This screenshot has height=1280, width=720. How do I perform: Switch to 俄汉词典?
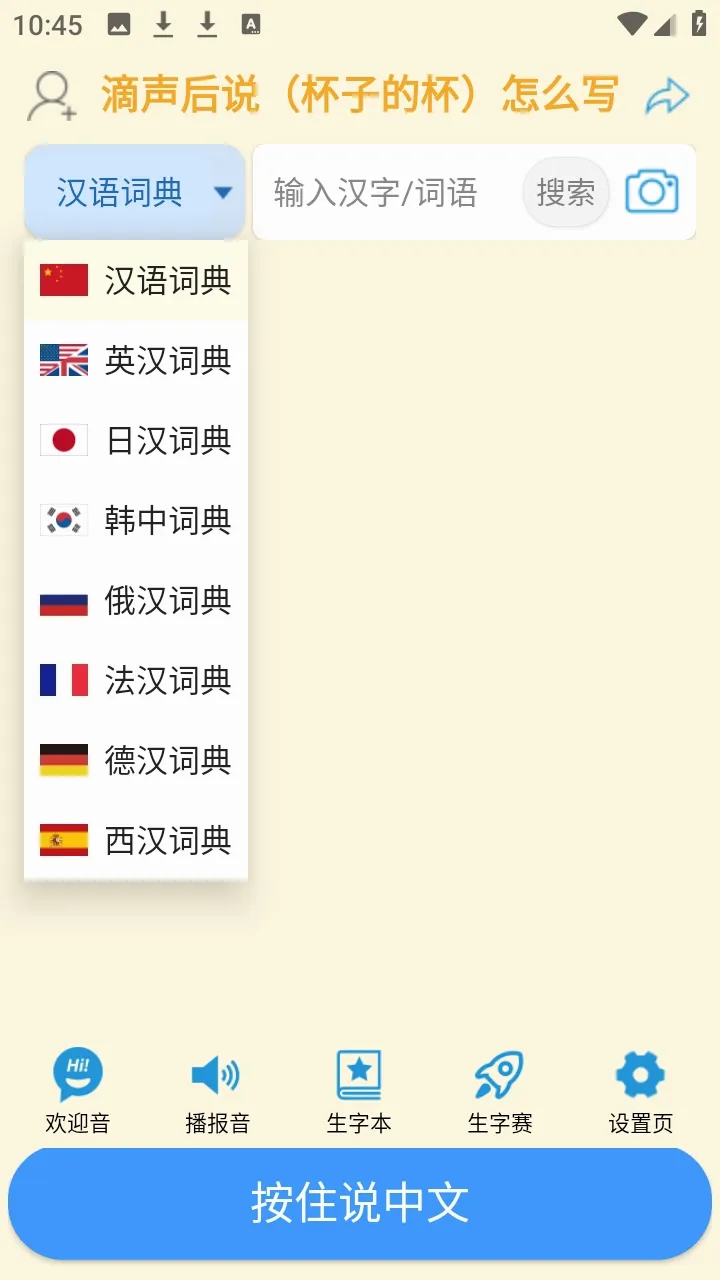[136, 600]
